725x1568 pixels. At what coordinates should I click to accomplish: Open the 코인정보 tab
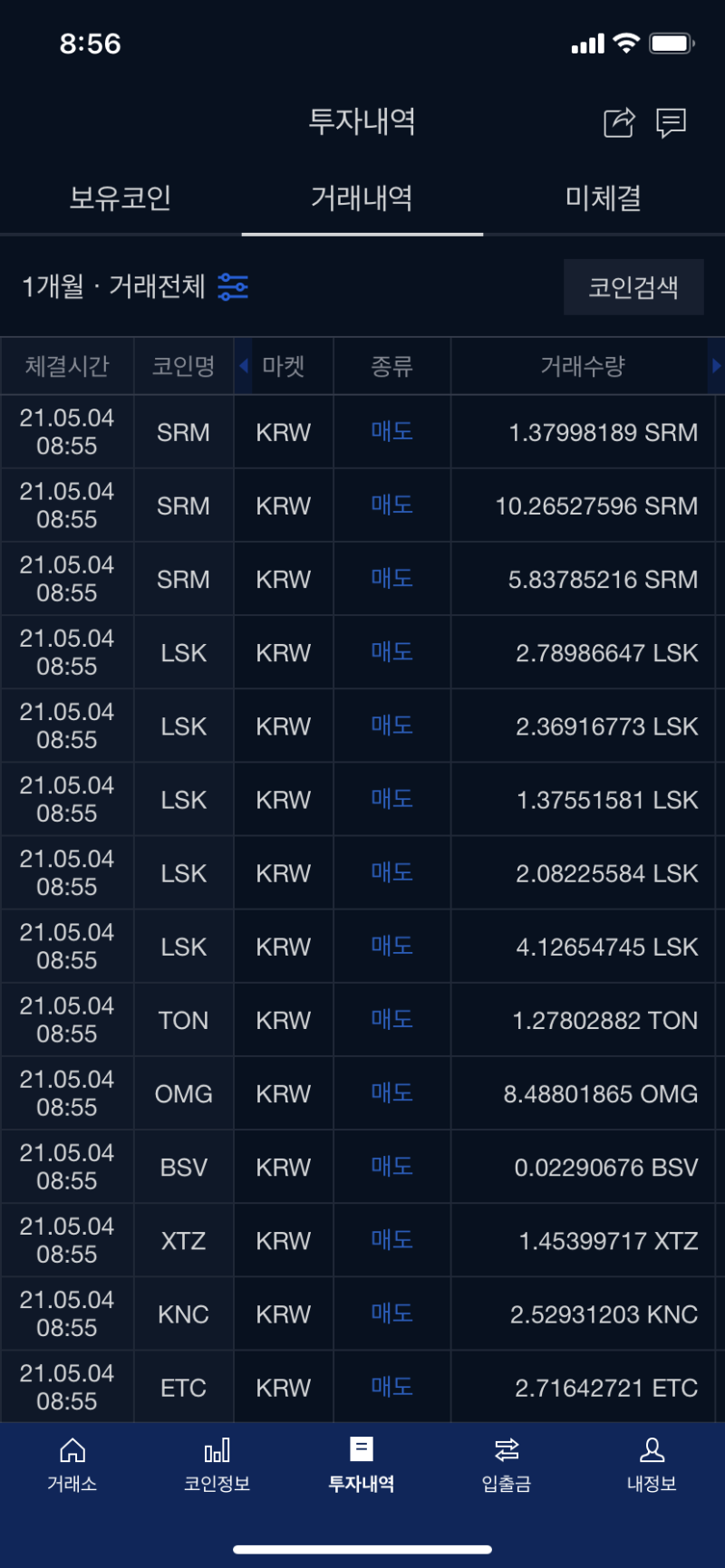[x=217, y=1464]
